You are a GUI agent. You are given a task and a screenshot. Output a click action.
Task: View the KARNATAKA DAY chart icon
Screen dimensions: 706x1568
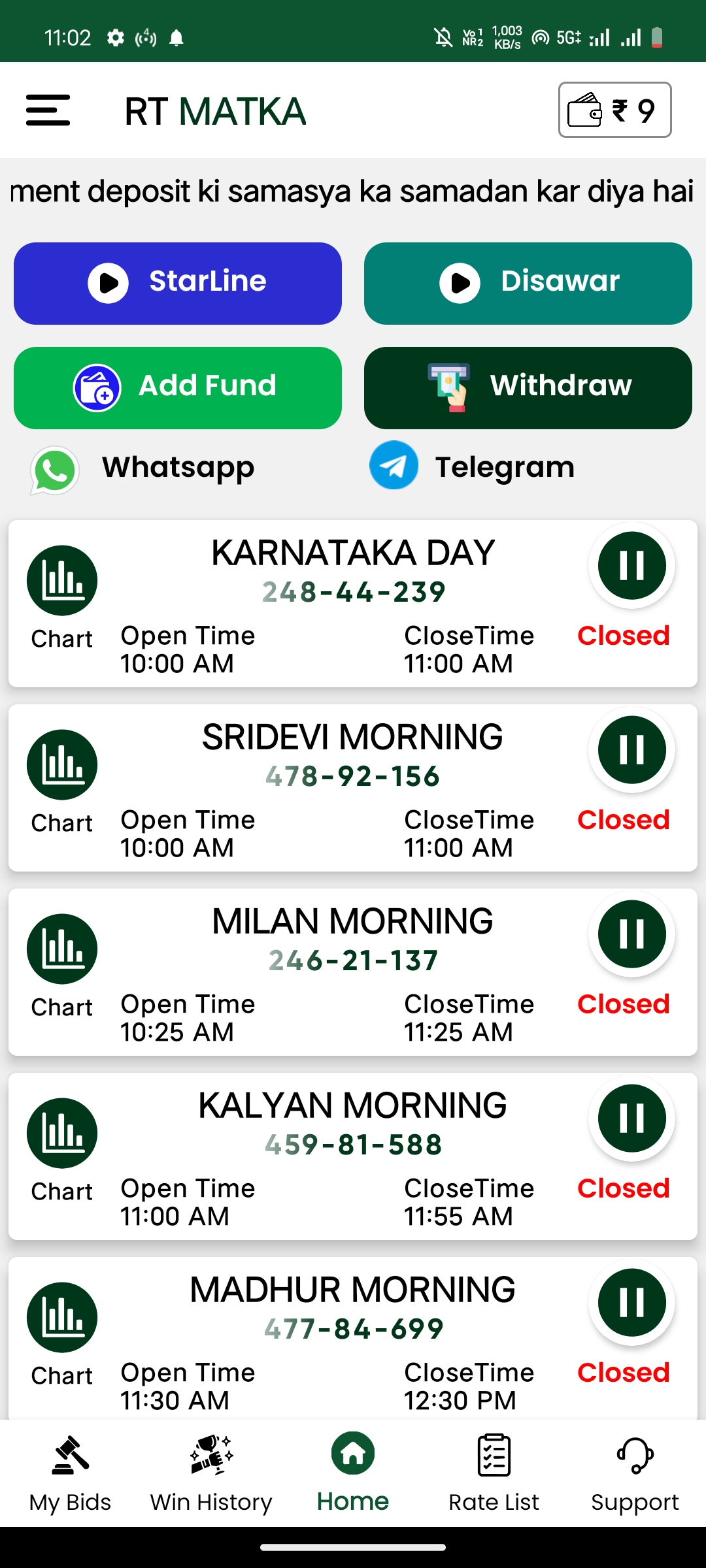tap(61, 580)
